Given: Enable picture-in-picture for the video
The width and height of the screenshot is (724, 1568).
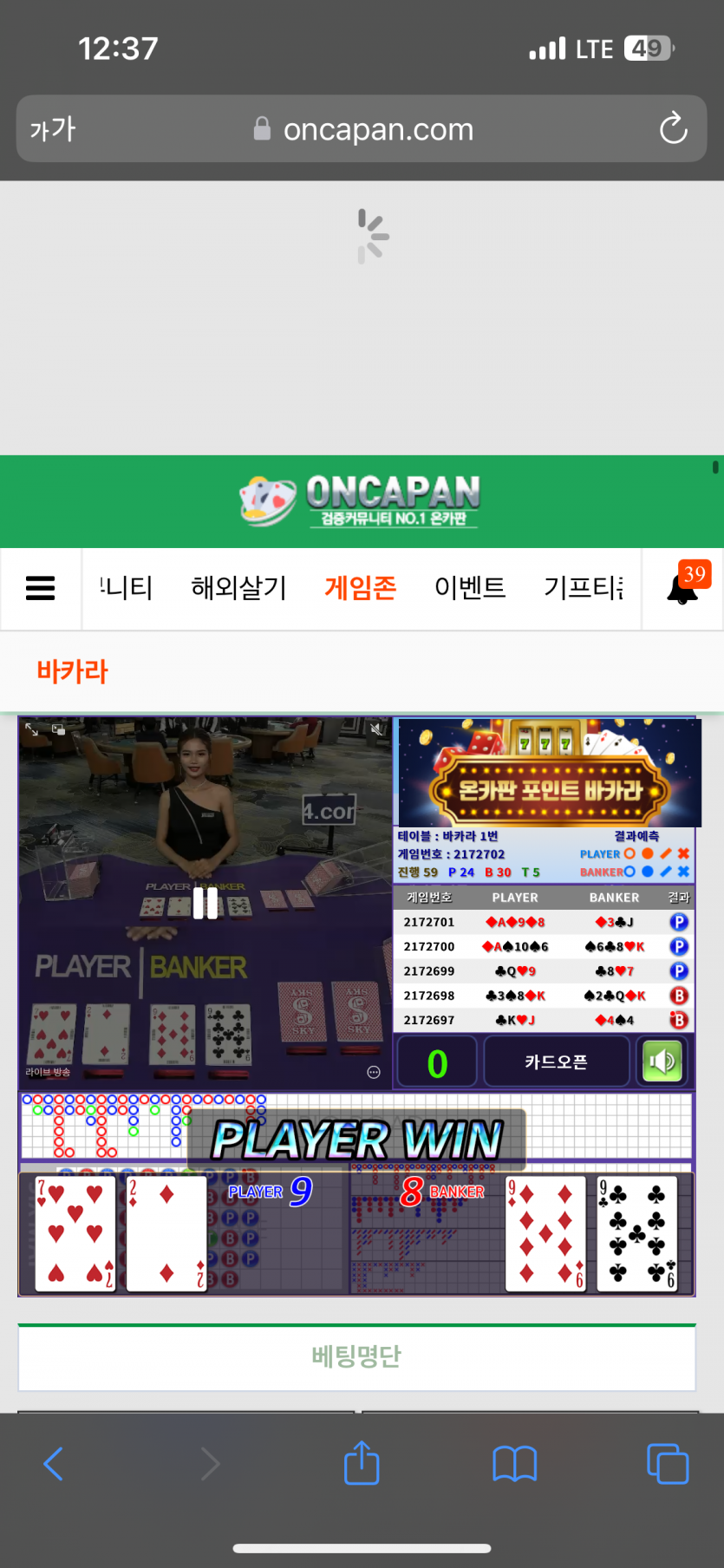Looking at the screenshot, I should pos(59,729).
